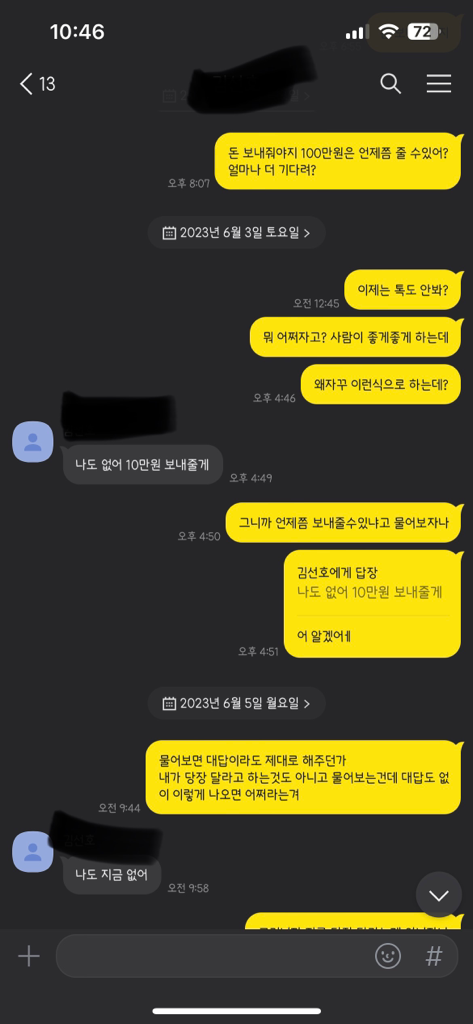This screenshot has height=1024, width=473.
Task: Jump to the latest message
Action: [x=438, y=895]
